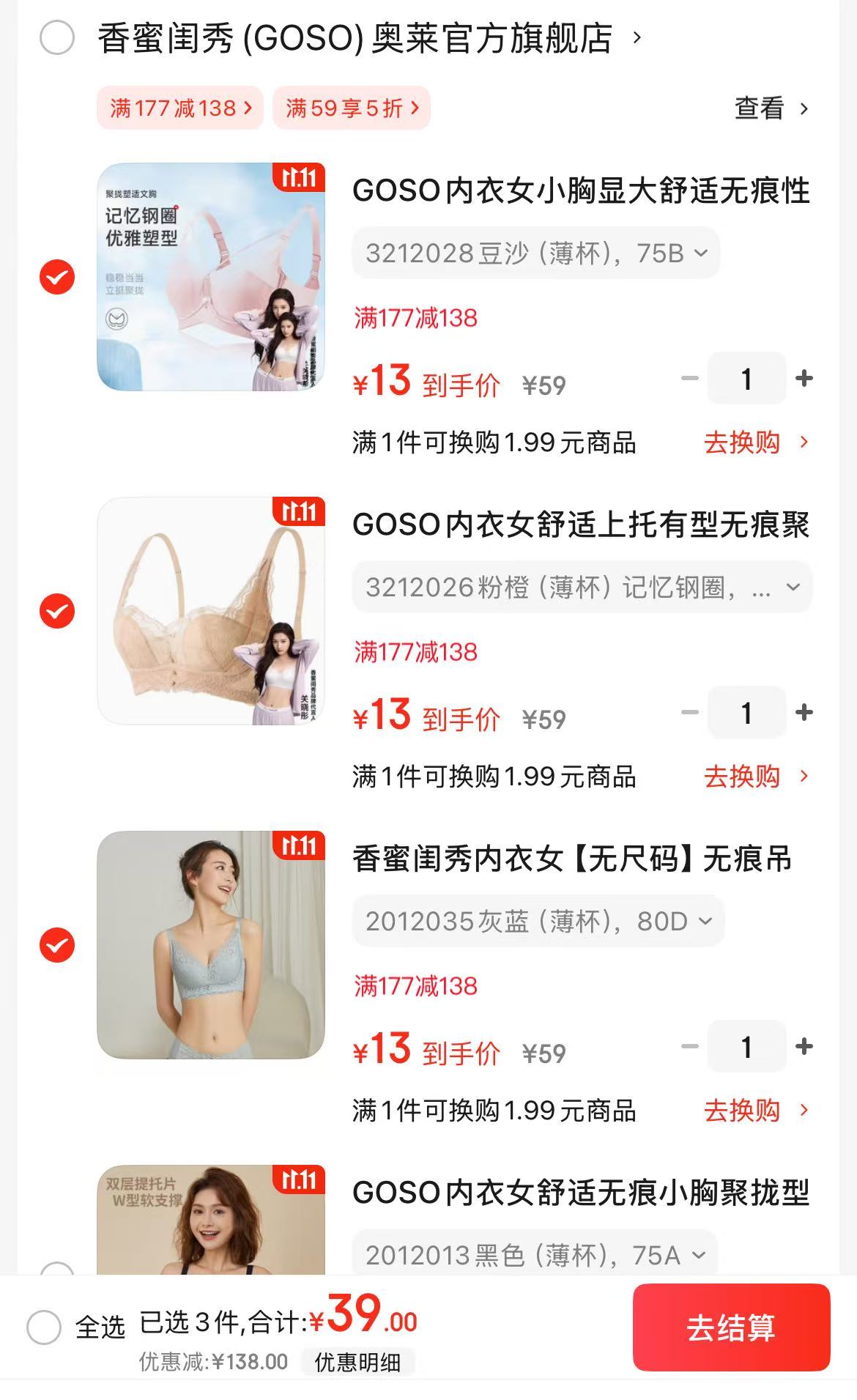Change variant 3212026粉橙 (薄杯) 记忆钢圈

pyautogui.click(x=582, y=588)
